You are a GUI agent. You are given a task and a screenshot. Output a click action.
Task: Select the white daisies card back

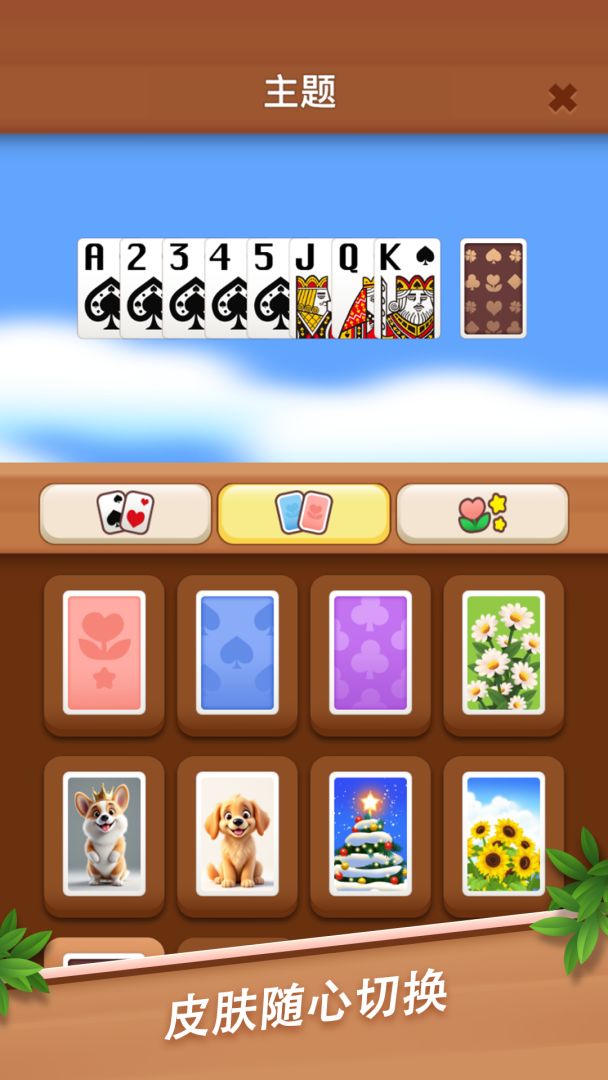[503, 653]
